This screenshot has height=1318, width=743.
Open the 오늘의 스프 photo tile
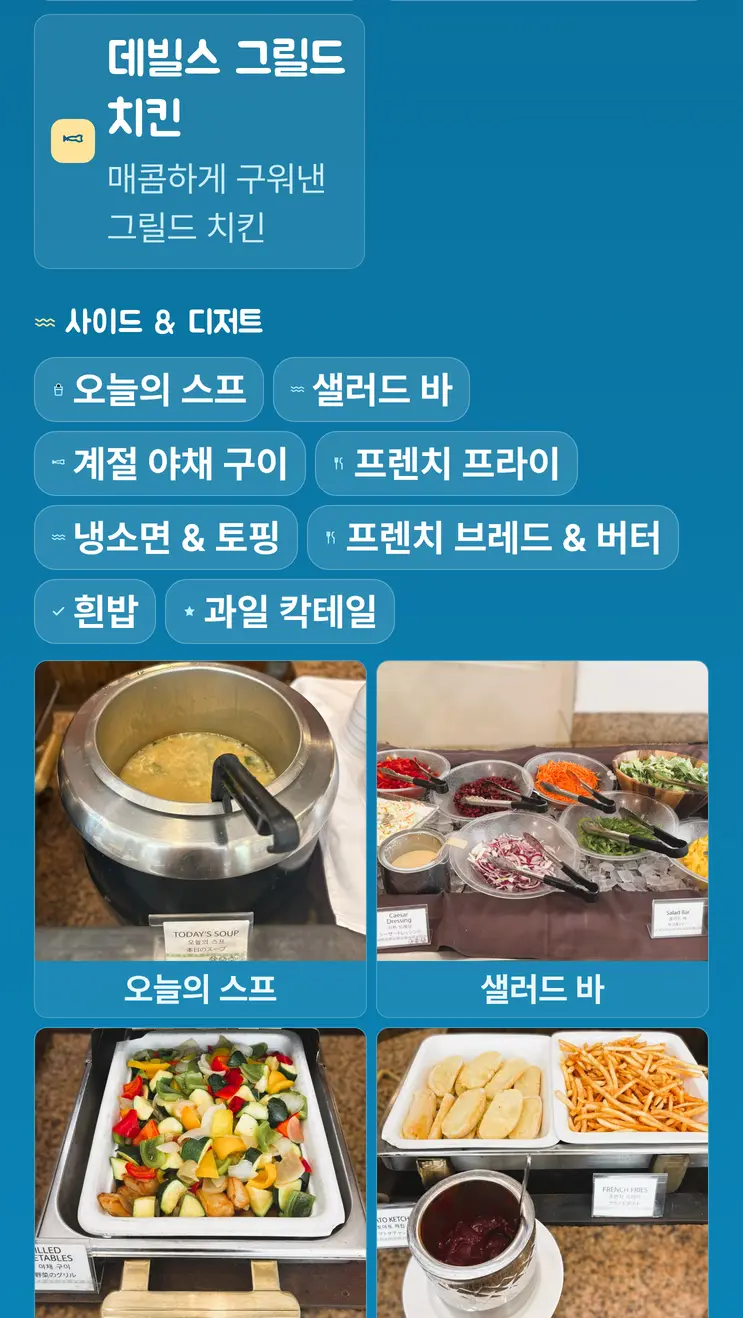200,839
